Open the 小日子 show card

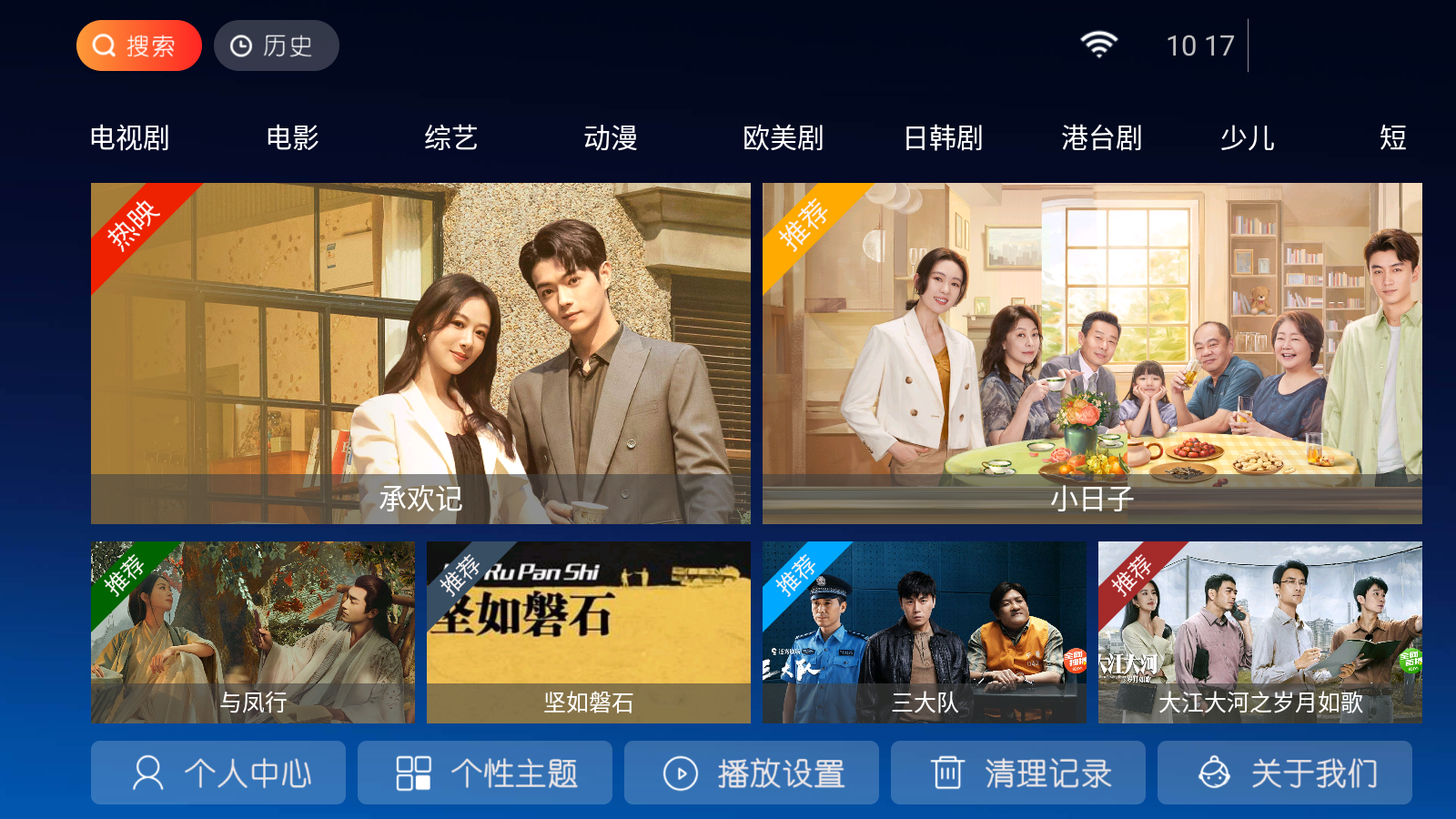1092,353
